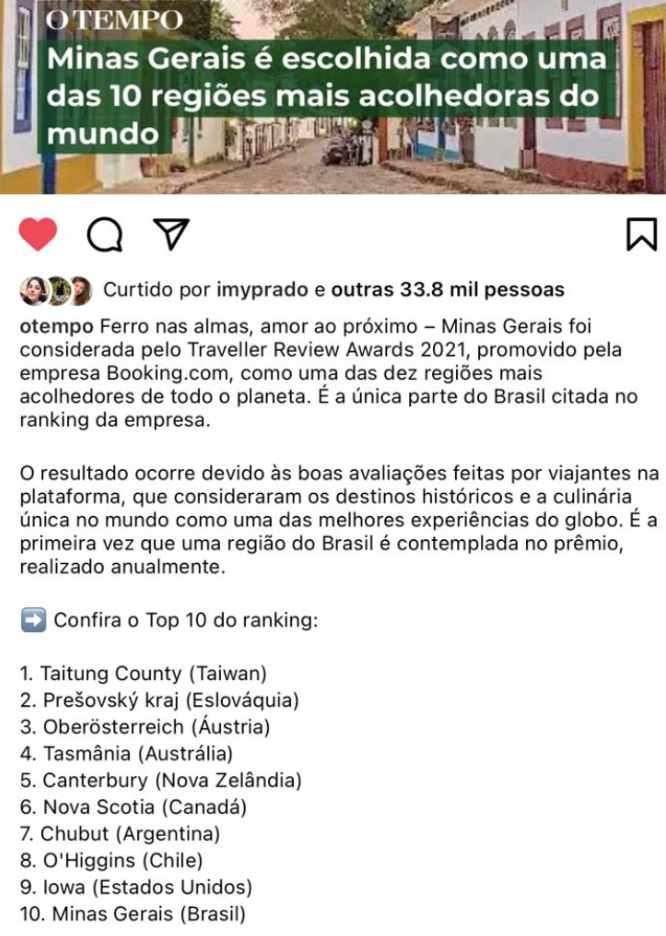View the list of 33.8 mil other likers
Viewport: 666px width, 936px height.
point(447,290)
